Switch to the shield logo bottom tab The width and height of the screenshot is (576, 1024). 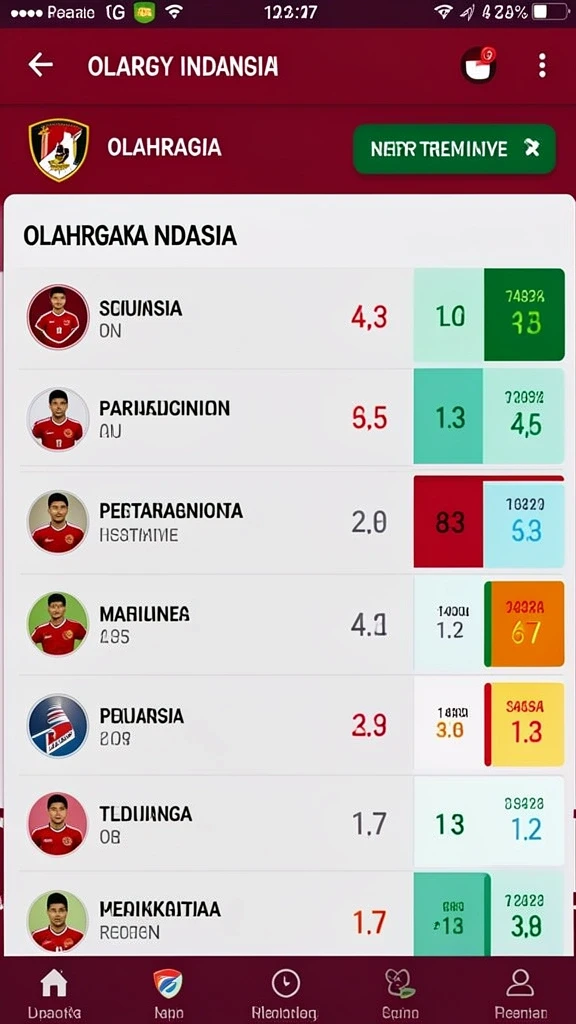(168, 993)
